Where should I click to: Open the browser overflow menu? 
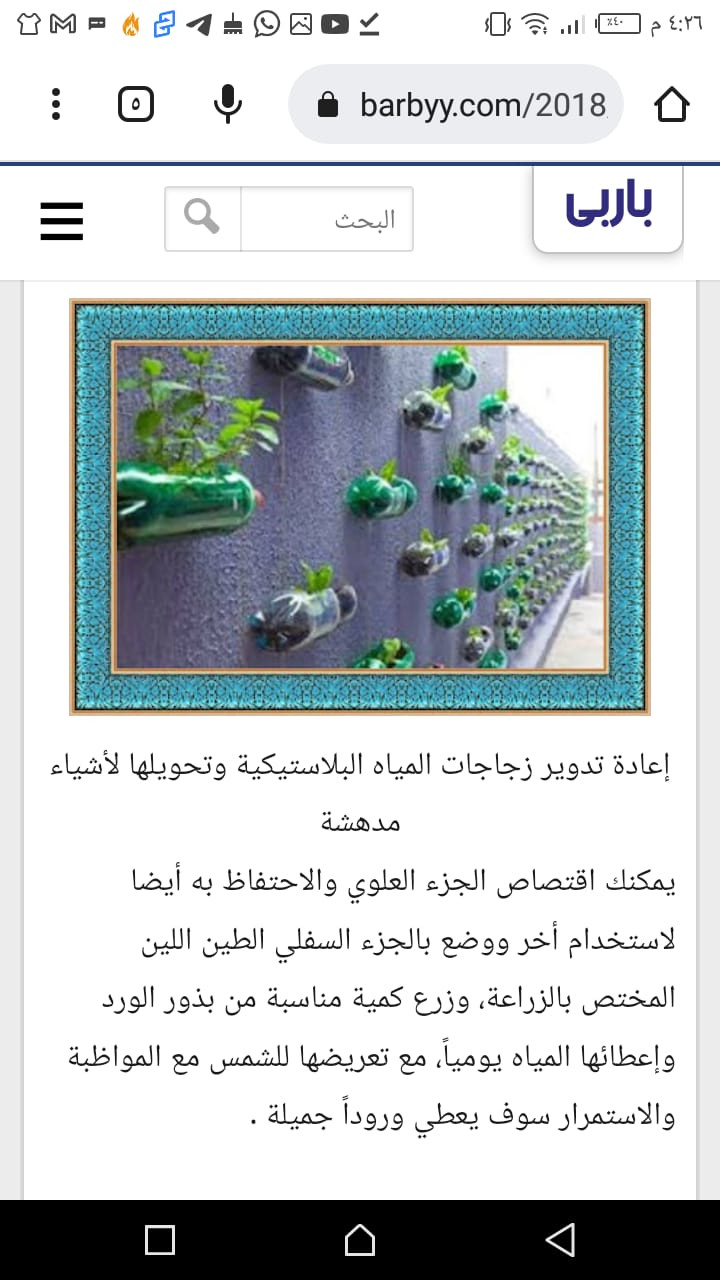pos(56,104)
